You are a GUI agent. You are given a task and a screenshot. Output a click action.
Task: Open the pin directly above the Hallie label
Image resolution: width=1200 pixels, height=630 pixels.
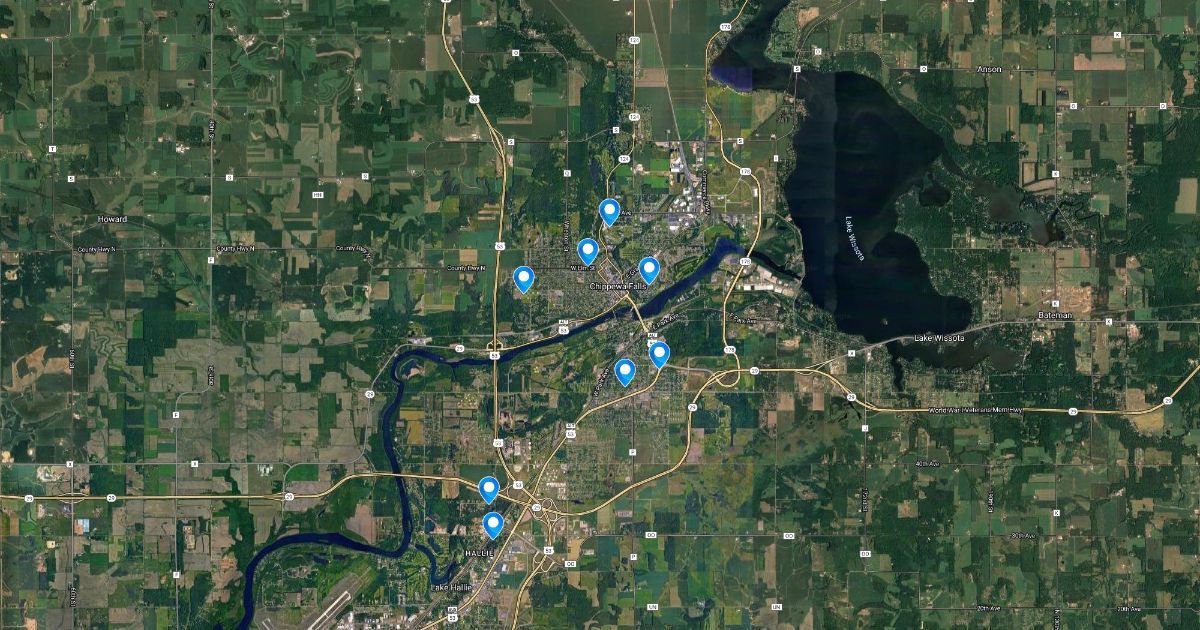click(493, 523)
